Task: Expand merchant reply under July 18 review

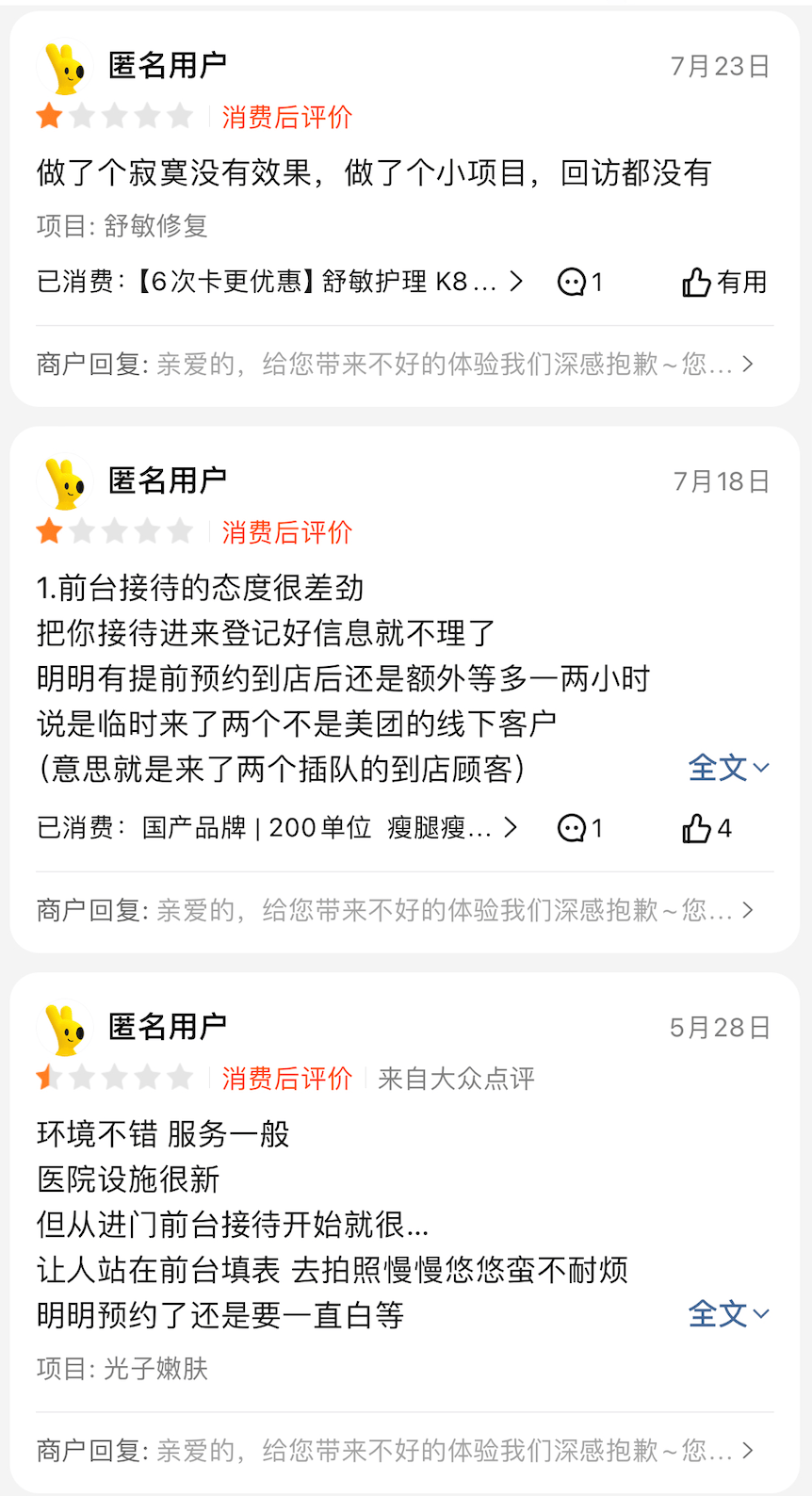Action: [x=396, y=910]
